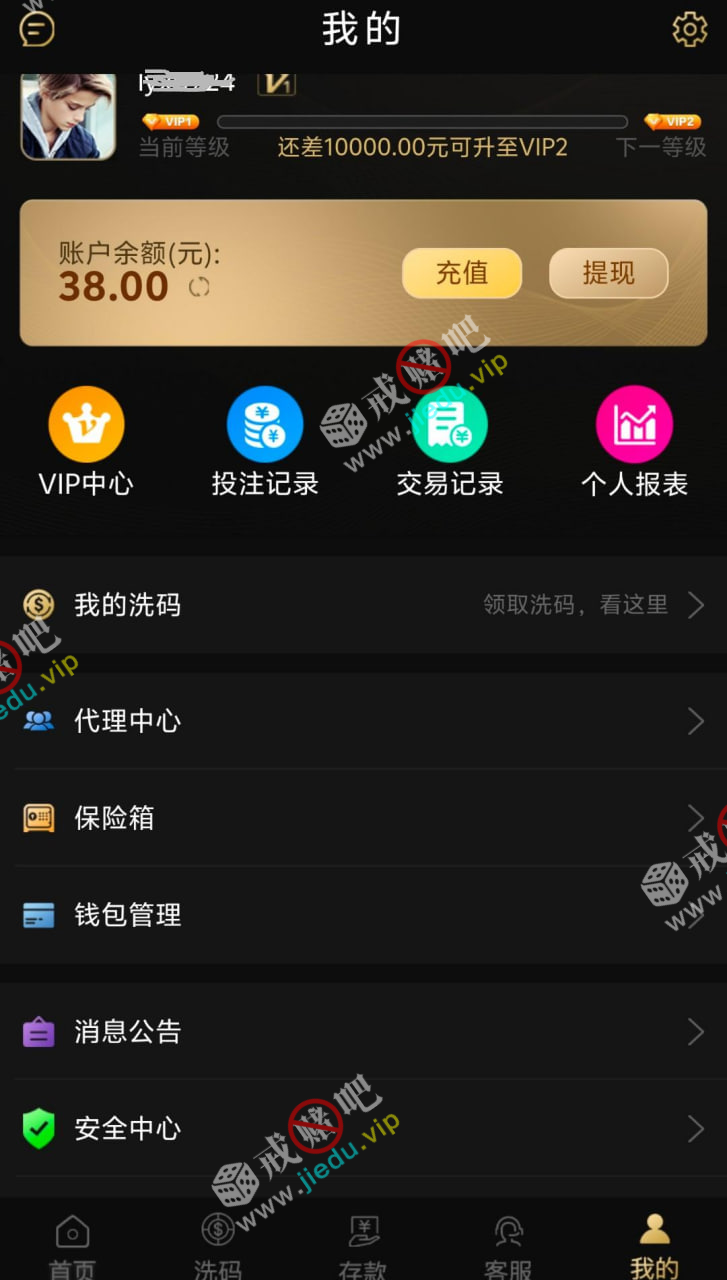Refresh the account balance
This screenshot has width=727, height=1280.
(x=200, y=288)
